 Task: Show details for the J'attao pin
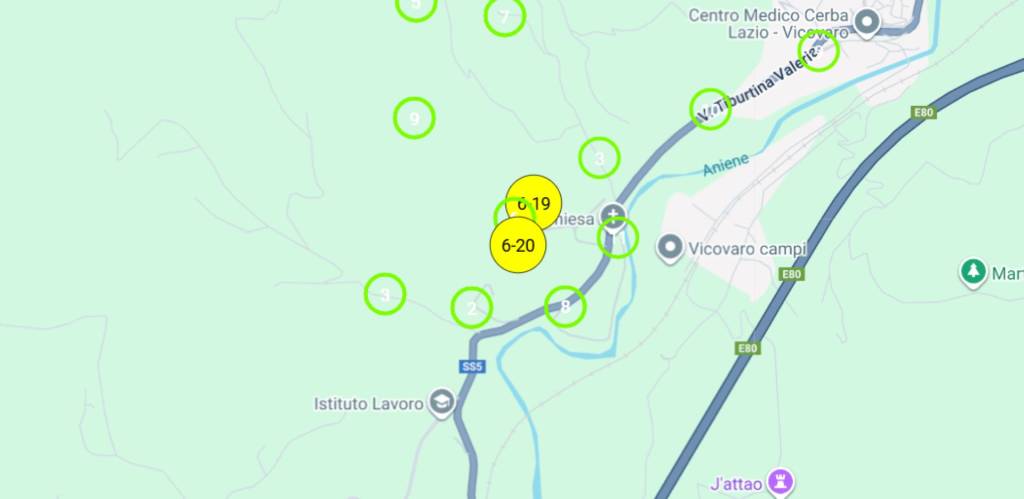[x=781, y=482]
